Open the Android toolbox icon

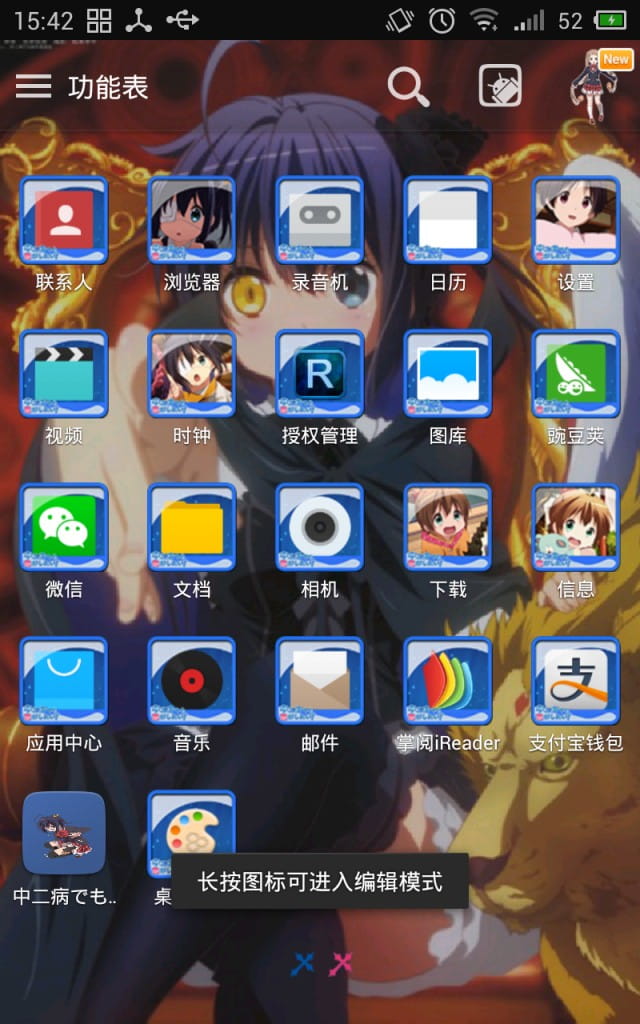click(x=500, y=87)
